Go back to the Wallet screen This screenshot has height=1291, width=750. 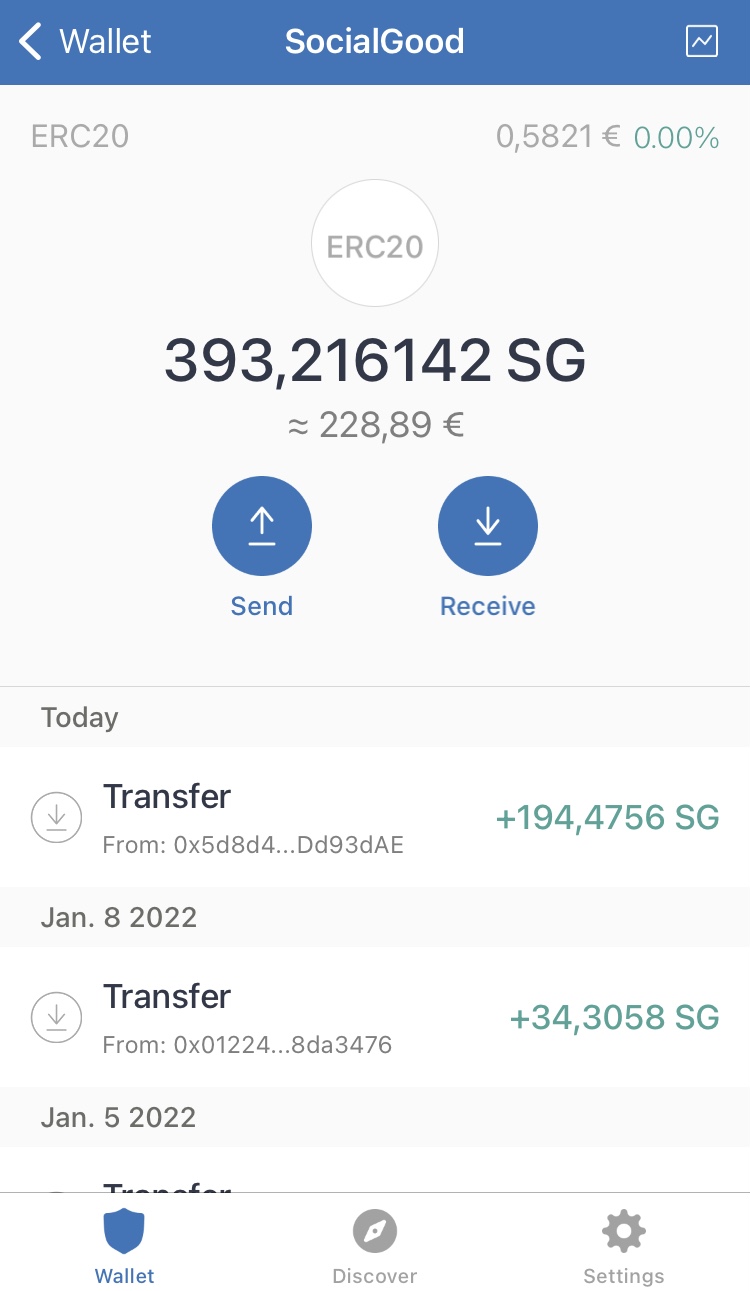[85, 42]
